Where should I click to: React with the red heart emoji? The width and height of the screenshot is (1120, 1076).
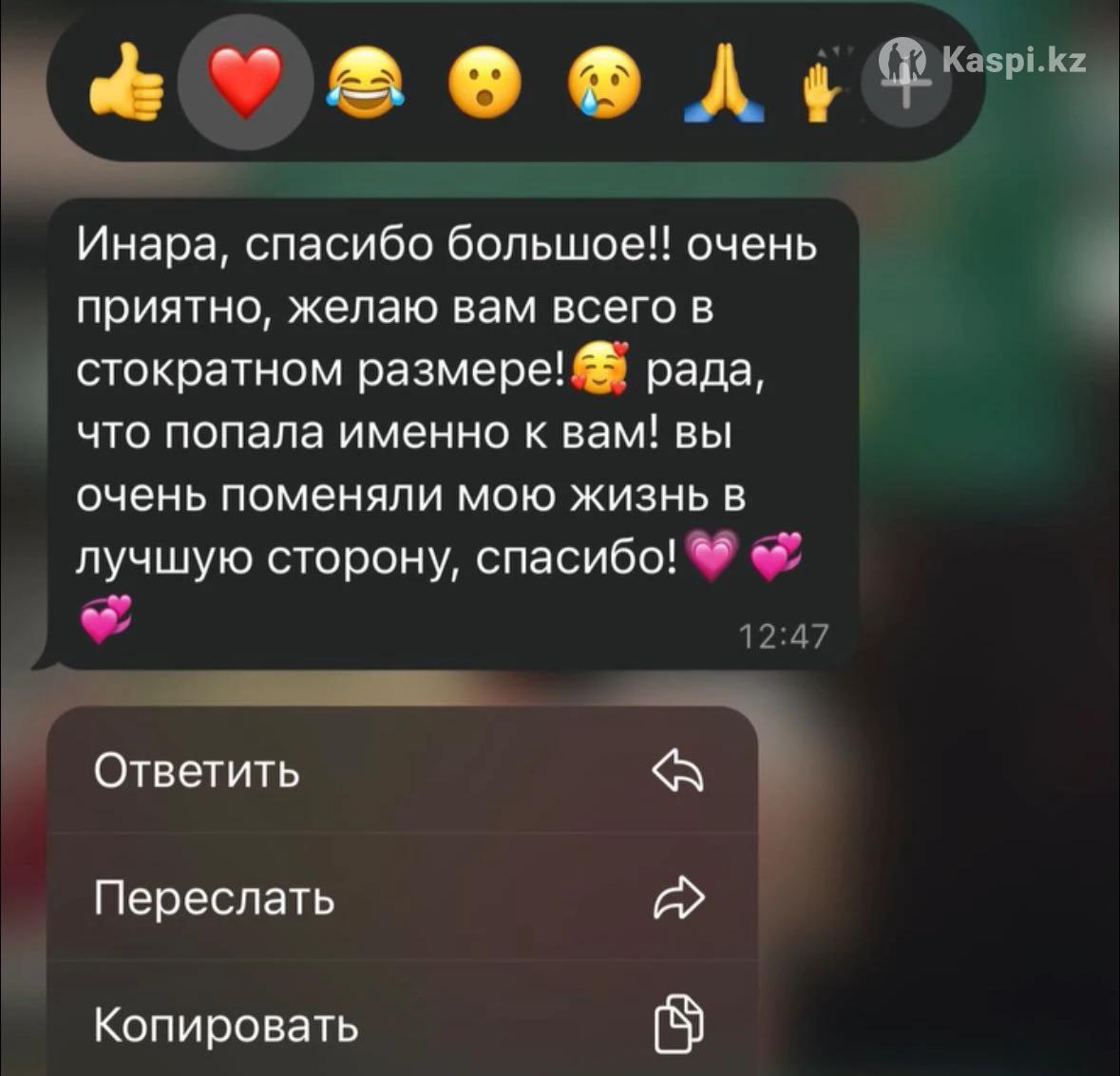click(x=245, y=84)
